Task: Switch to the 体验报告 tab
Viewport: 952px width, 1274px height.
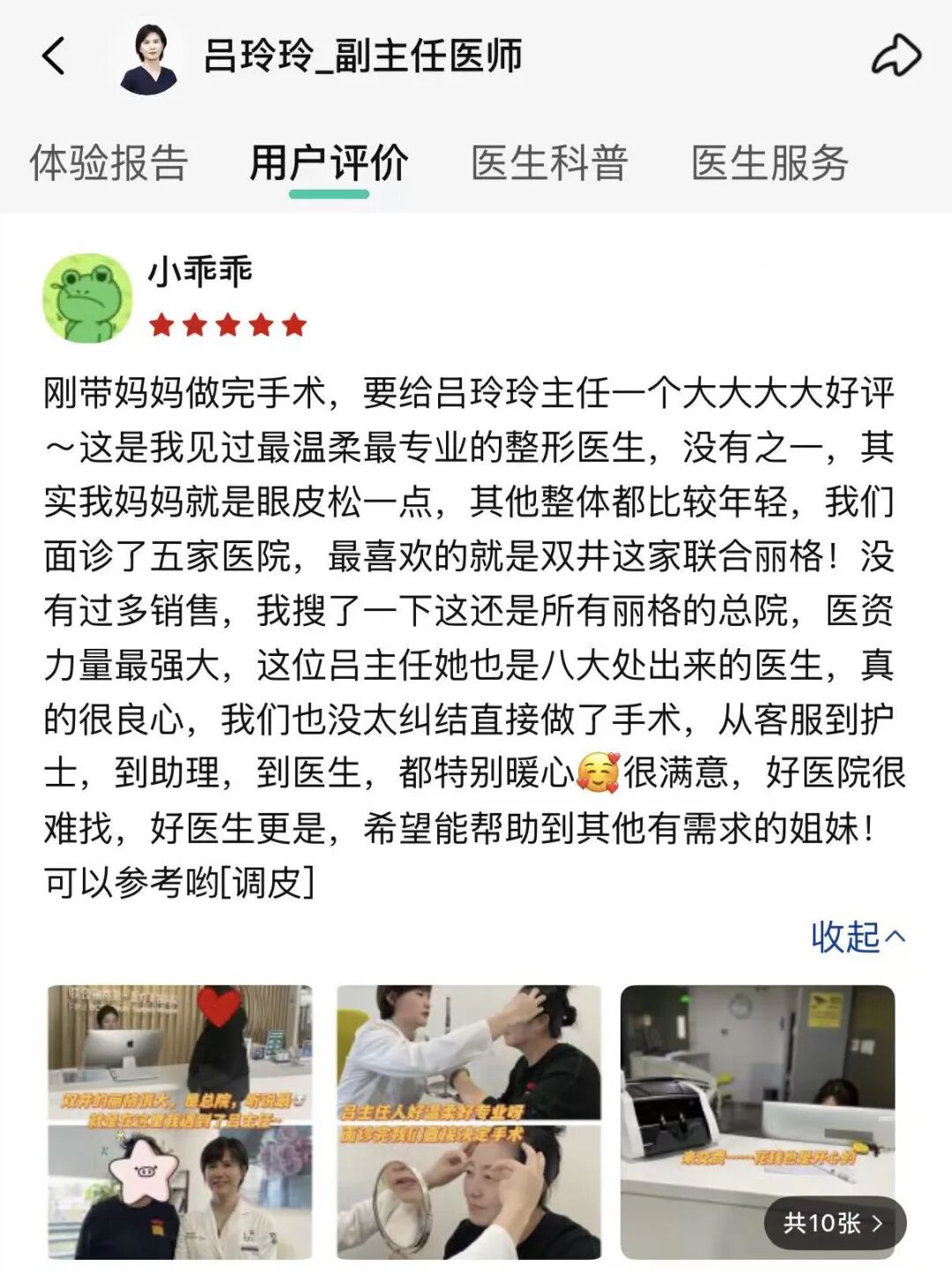Action: pyautogui.click(x=108, y=163)
